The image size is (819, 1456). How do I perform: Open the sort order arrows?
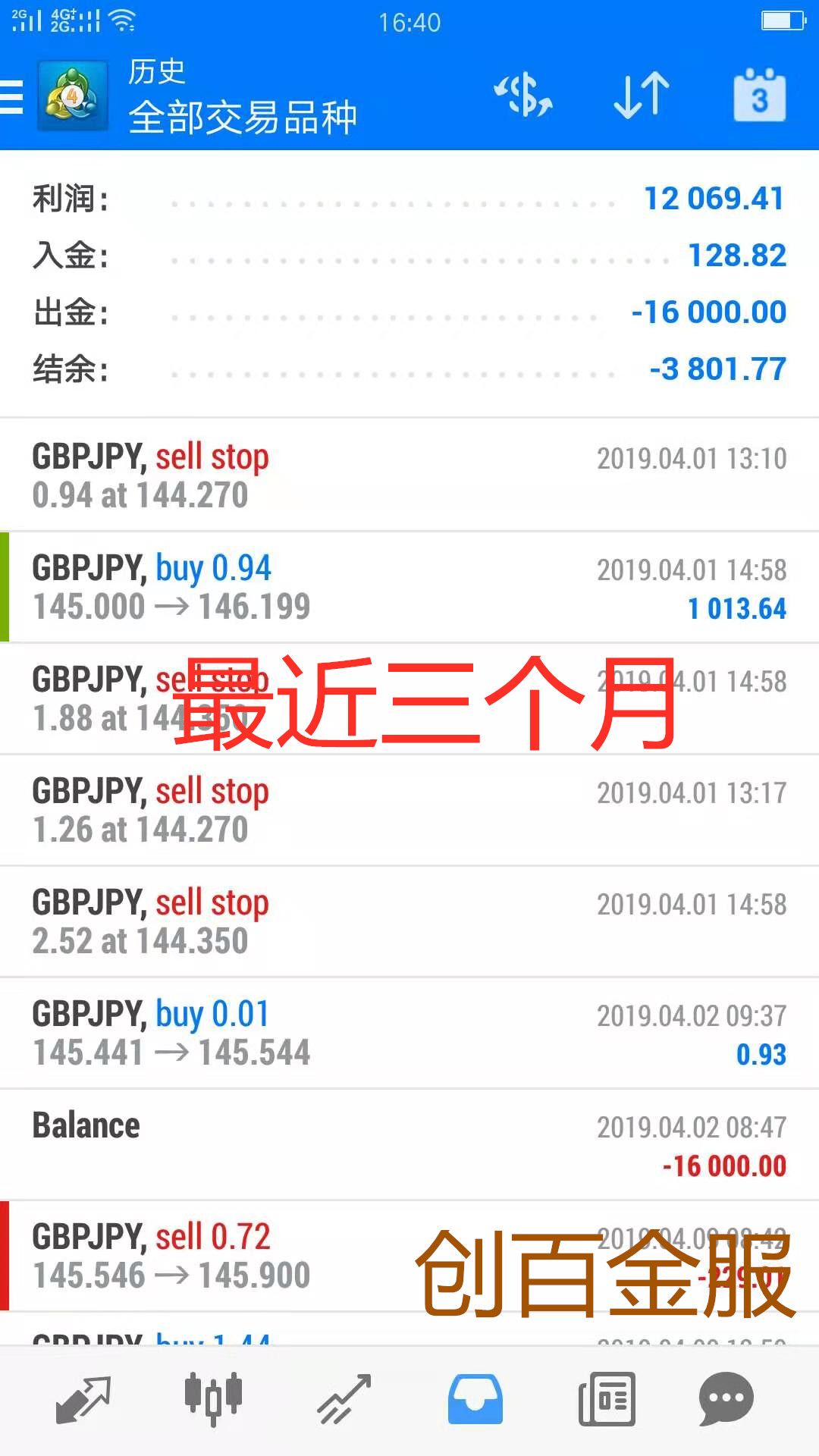tap(642, 96)
